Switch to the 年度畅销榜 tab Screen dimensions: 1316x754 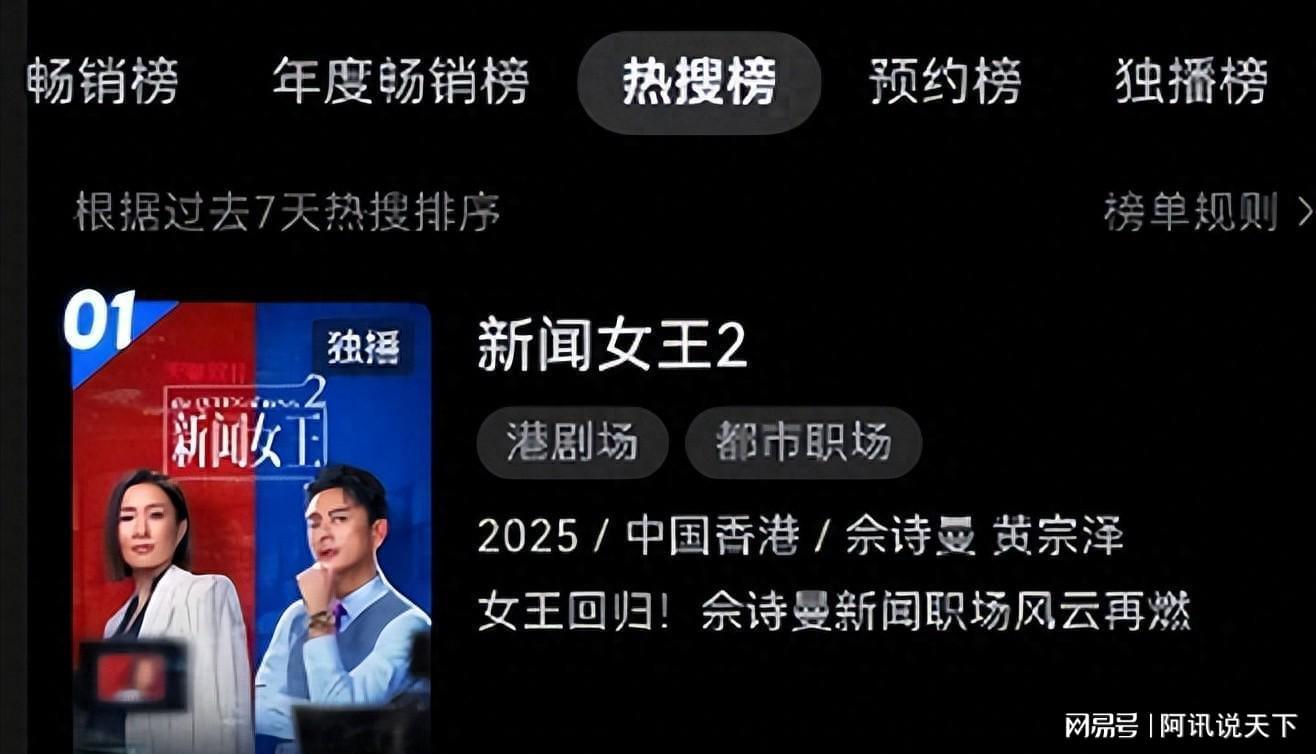click(400, 82)
